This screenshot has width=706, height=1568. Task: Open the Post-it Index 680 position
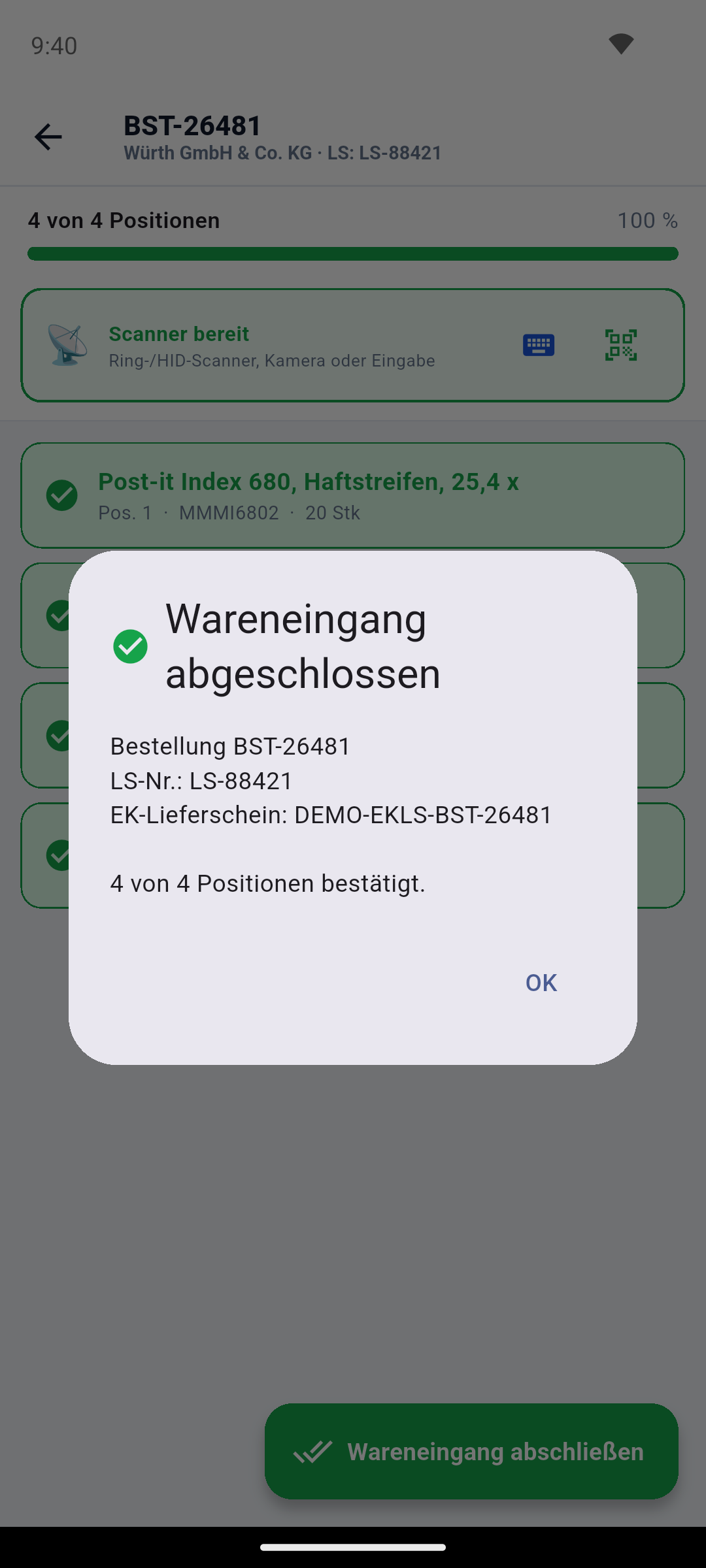tap(353, 495)
